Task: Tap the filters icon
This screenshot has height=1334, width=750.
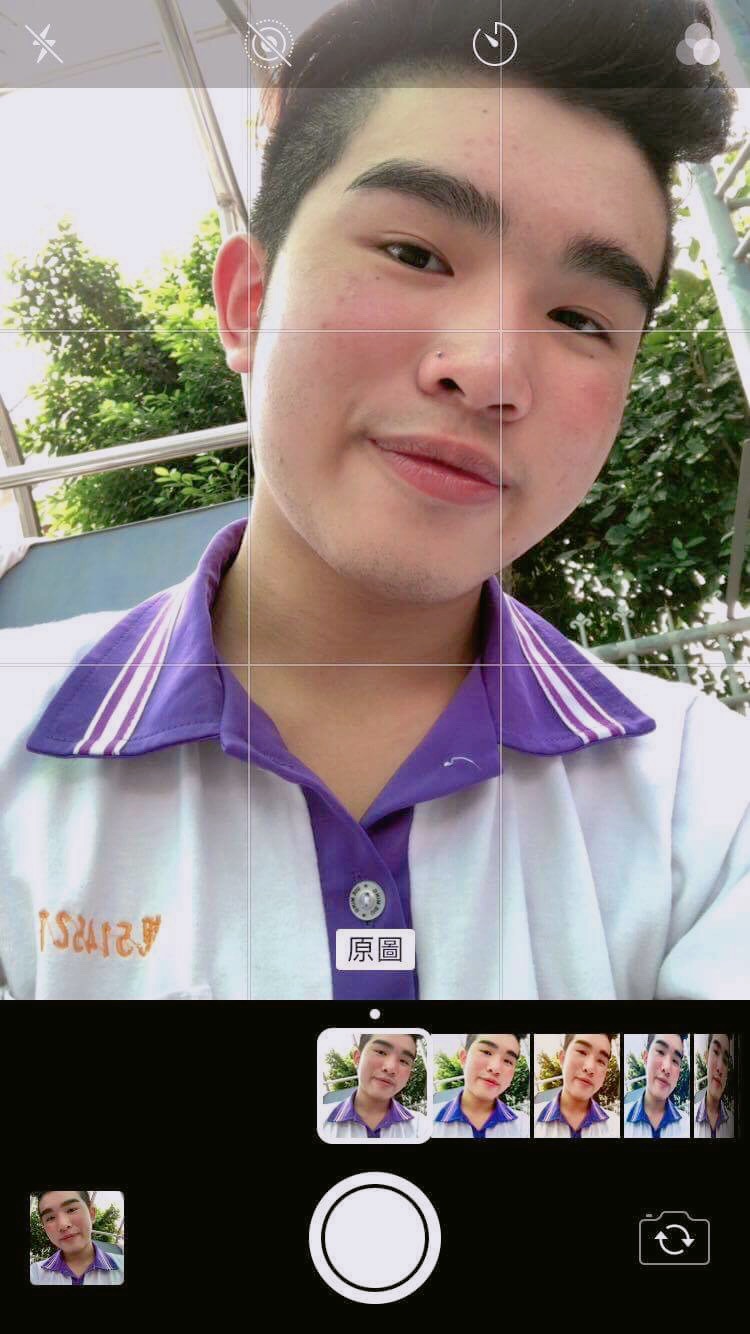Action: (x=698, y=45)
